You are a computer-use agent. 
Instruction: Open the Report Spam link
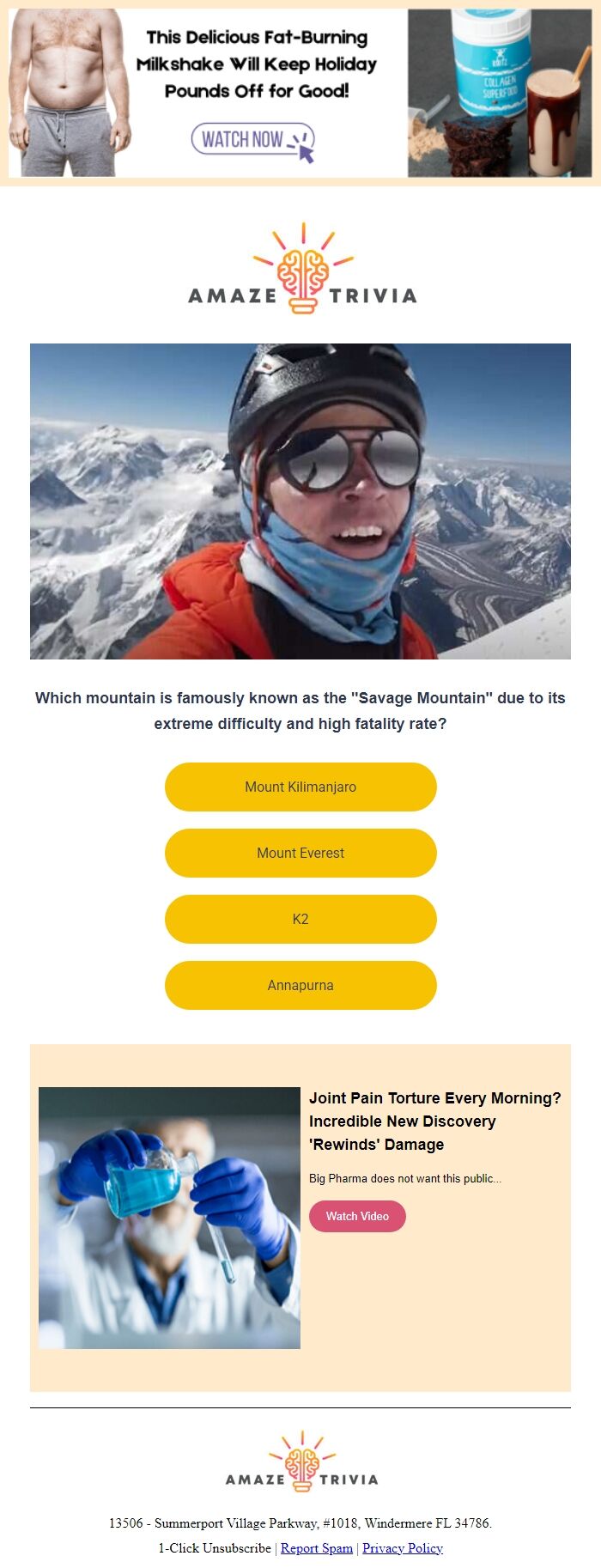[317, 1547]
